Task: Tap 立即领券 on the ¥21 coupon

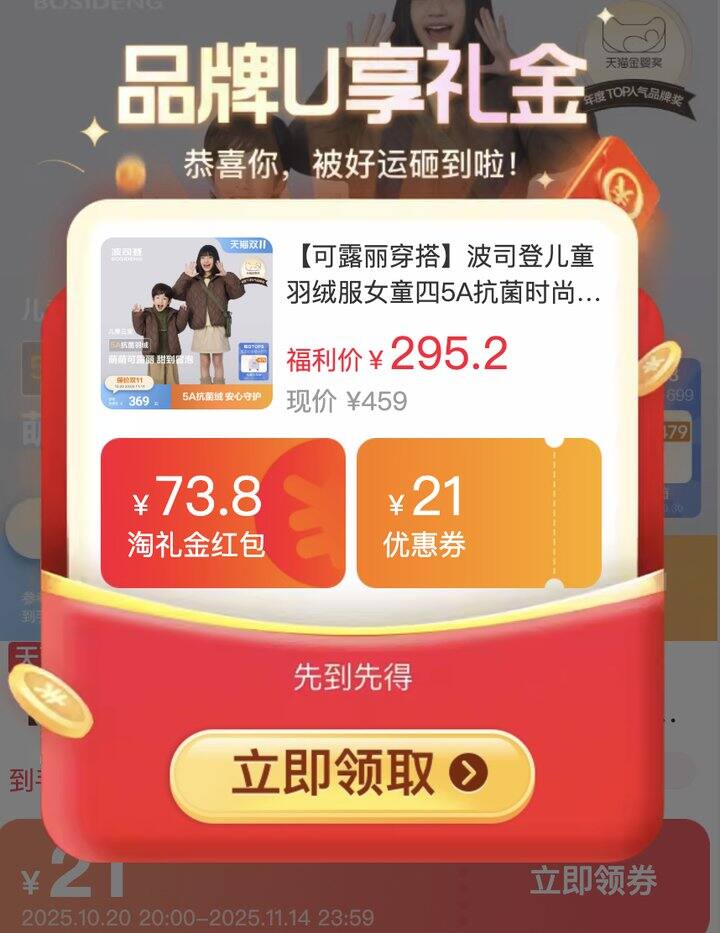Action: tap(593, 882)
